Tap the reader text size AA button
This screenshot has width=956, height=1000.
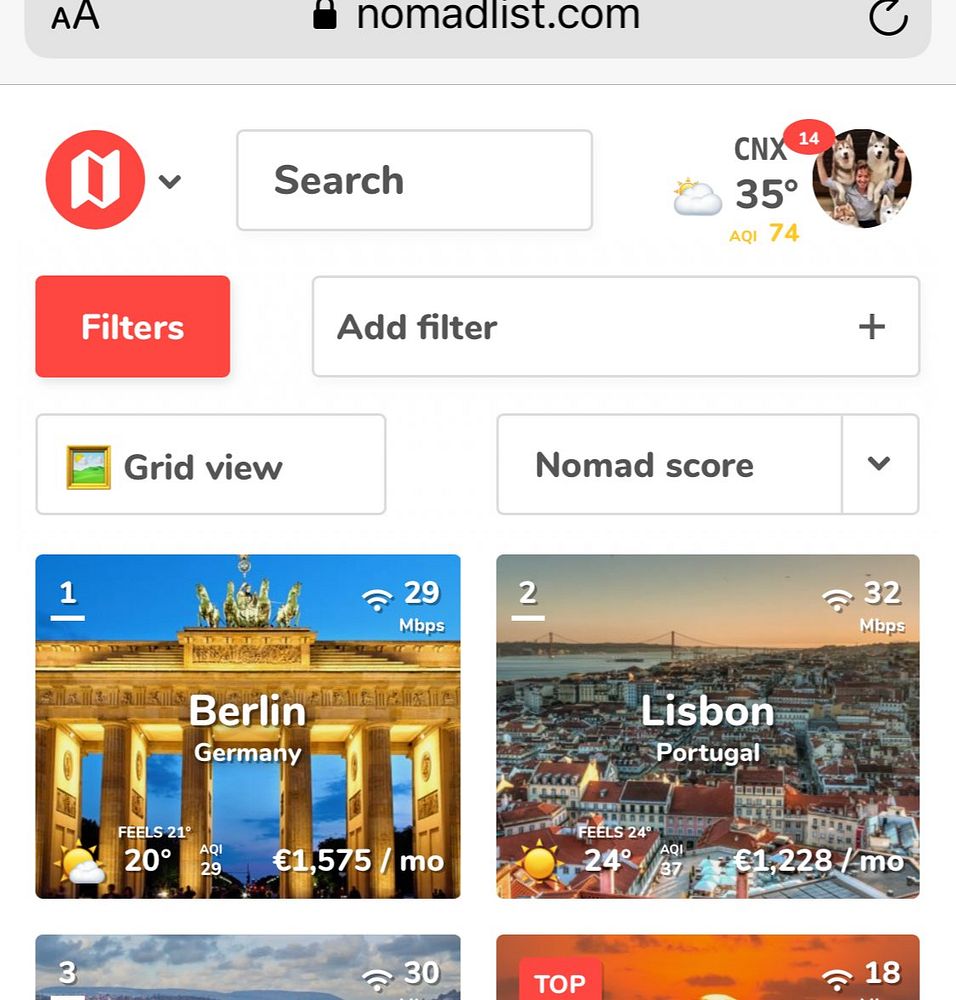(x=75, y=16)
